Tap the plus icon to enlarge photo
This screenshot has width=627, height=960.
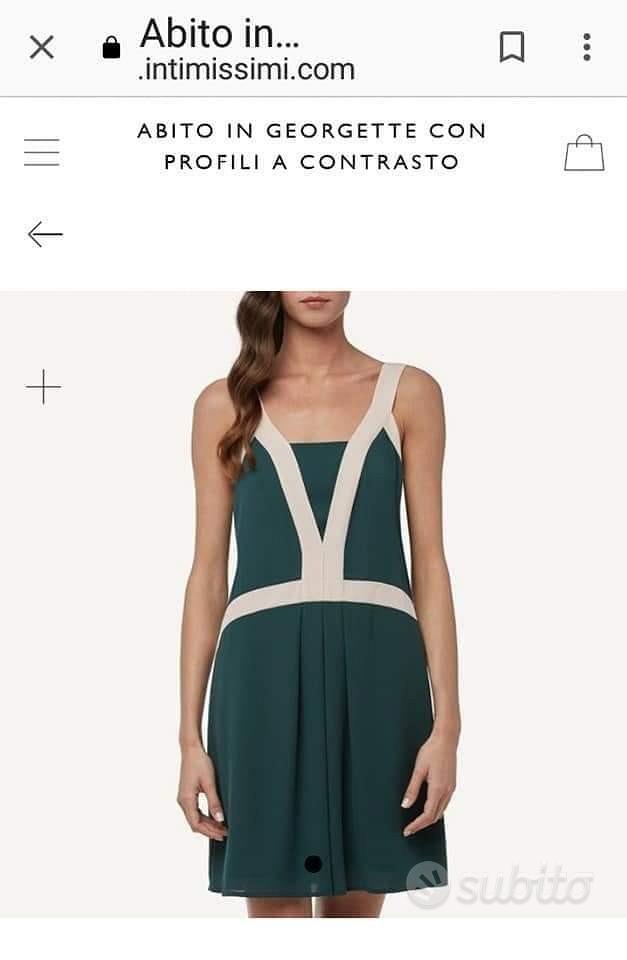coord(43,386)
